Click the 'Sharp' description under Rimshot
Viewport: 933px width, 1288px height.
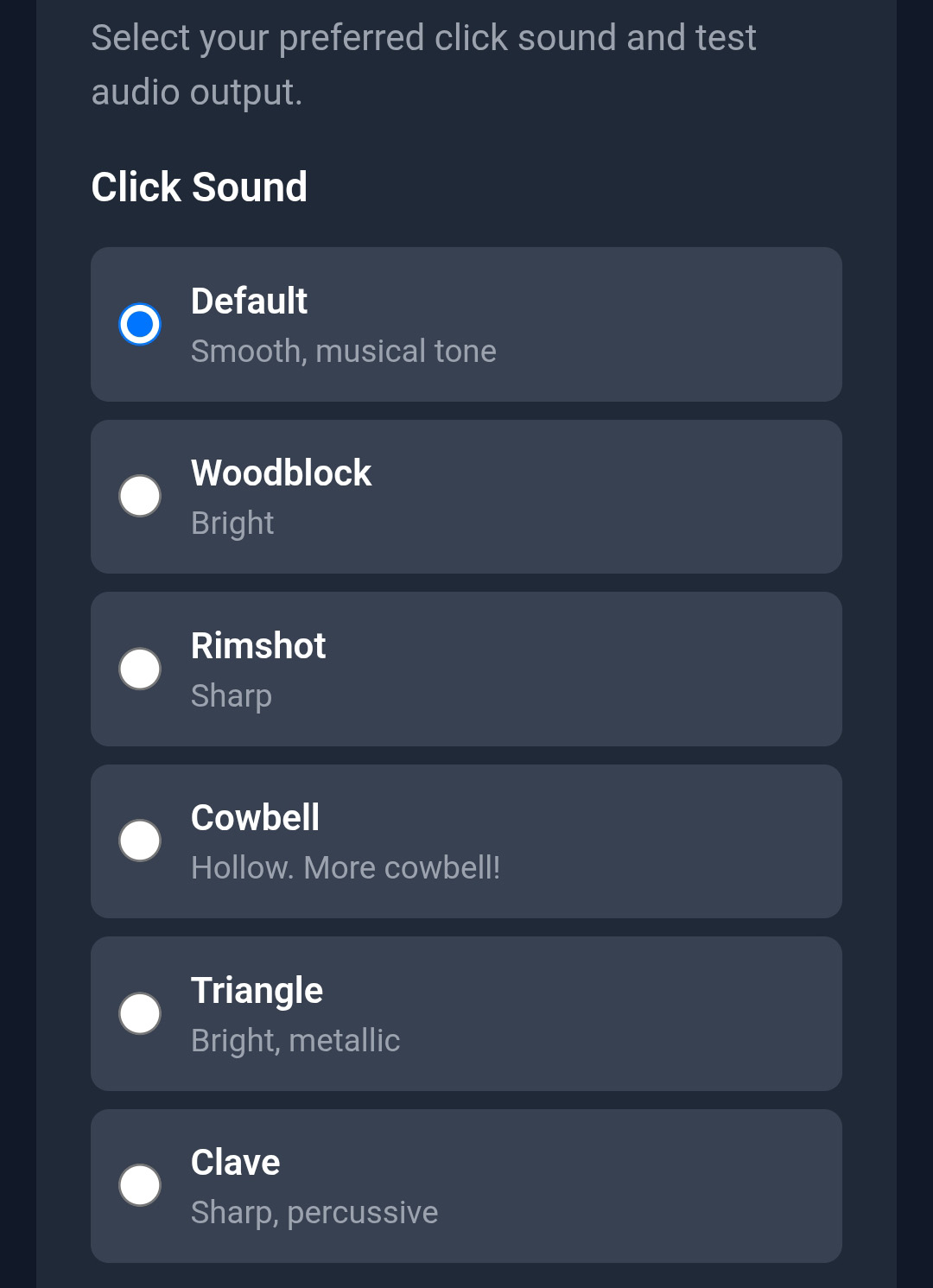click(x=231, y=695)
